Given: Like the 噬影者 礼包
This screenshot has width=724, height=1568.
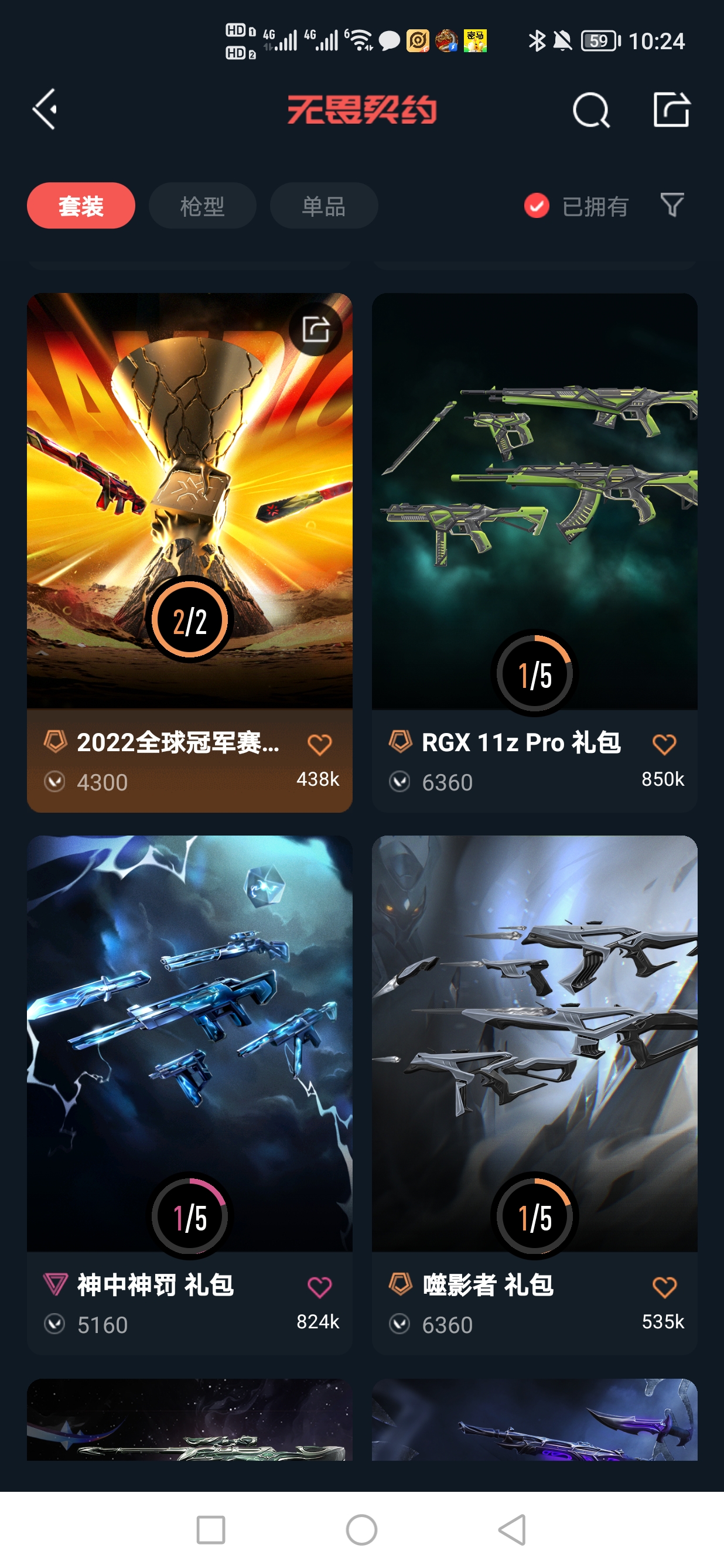Looking at the screenshot, I should click(664, 1287).
